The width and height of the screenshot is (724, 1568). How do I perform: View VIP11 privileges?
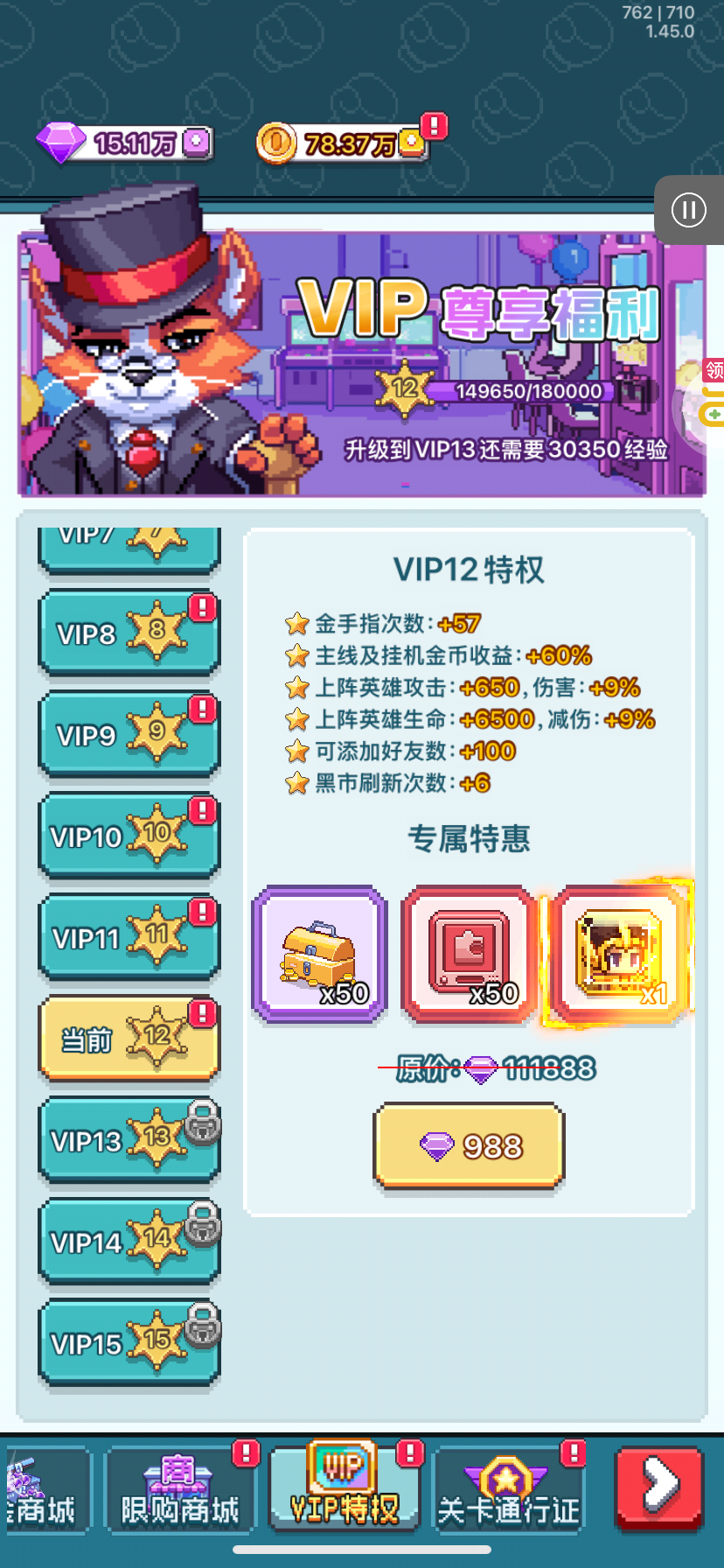[129, 937]
